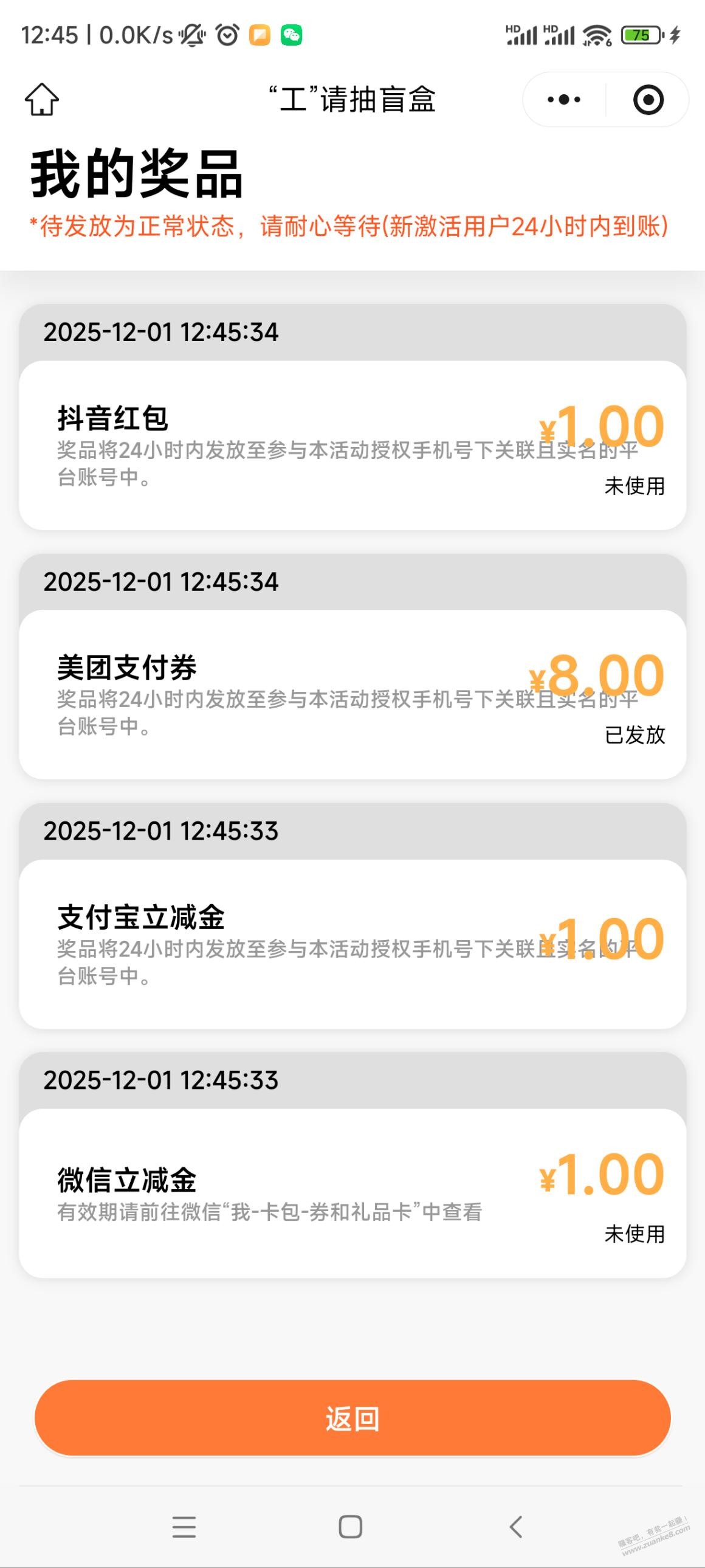705x1568 pixels.
Task: Open recent apps from the navigation bar
Action: point(184,1527)
